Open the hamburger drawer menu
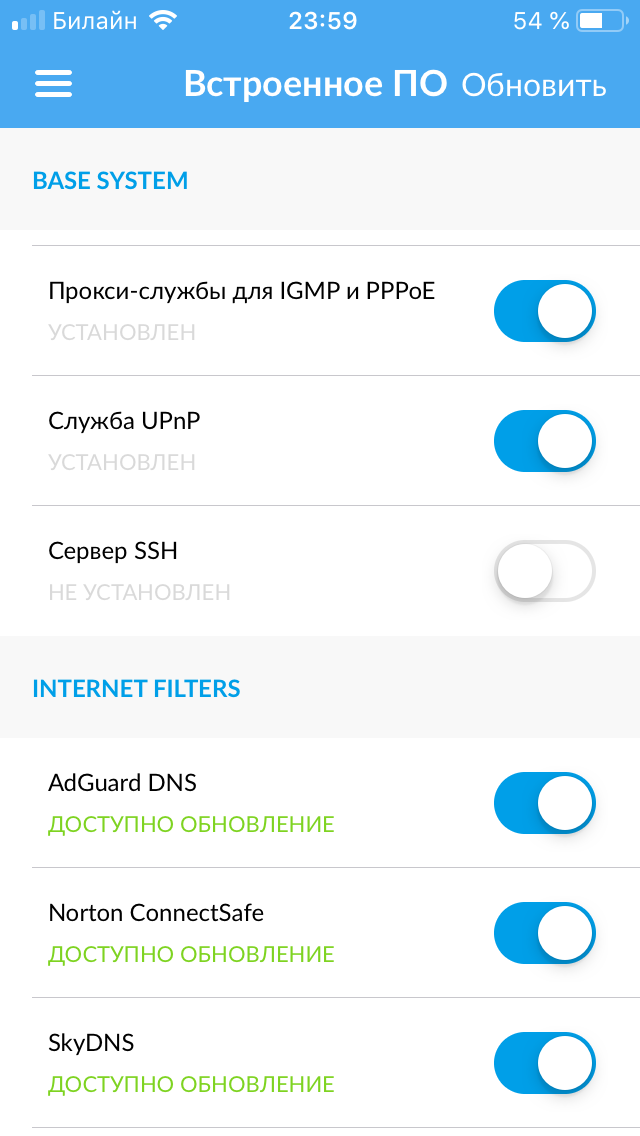The image size is (640, 1136). coord(54,84)
